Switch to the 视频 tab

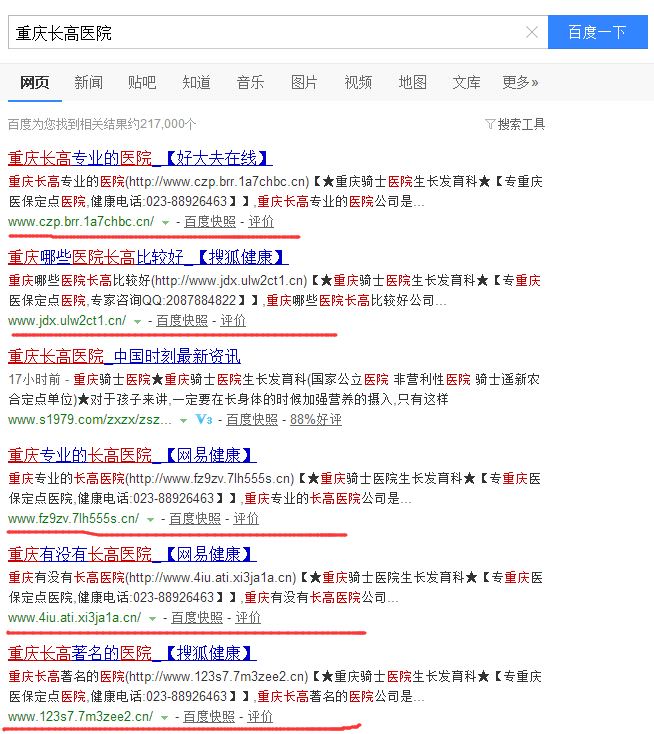coord(358,82)
